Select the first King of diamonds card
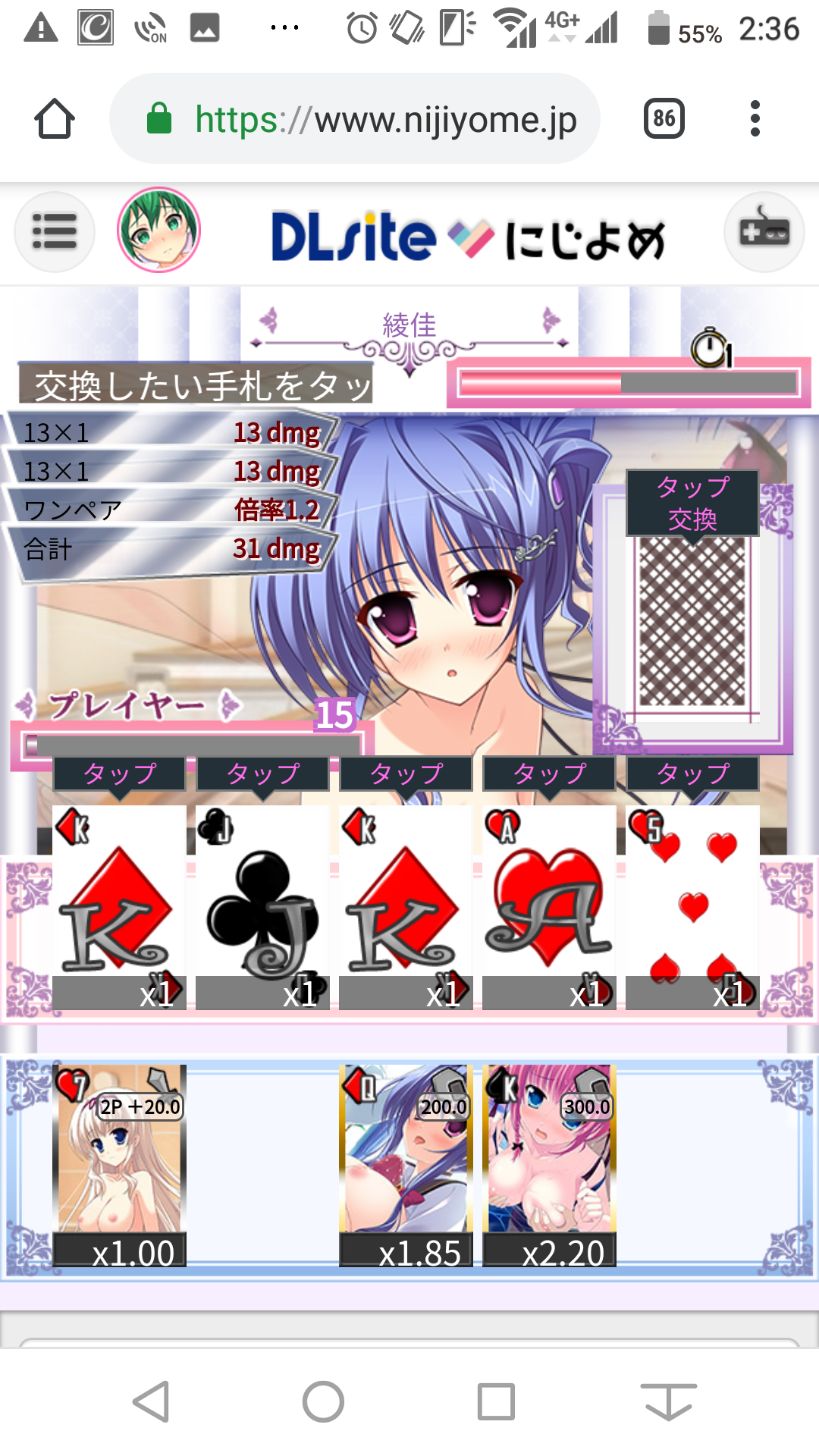 click(119, 906)
